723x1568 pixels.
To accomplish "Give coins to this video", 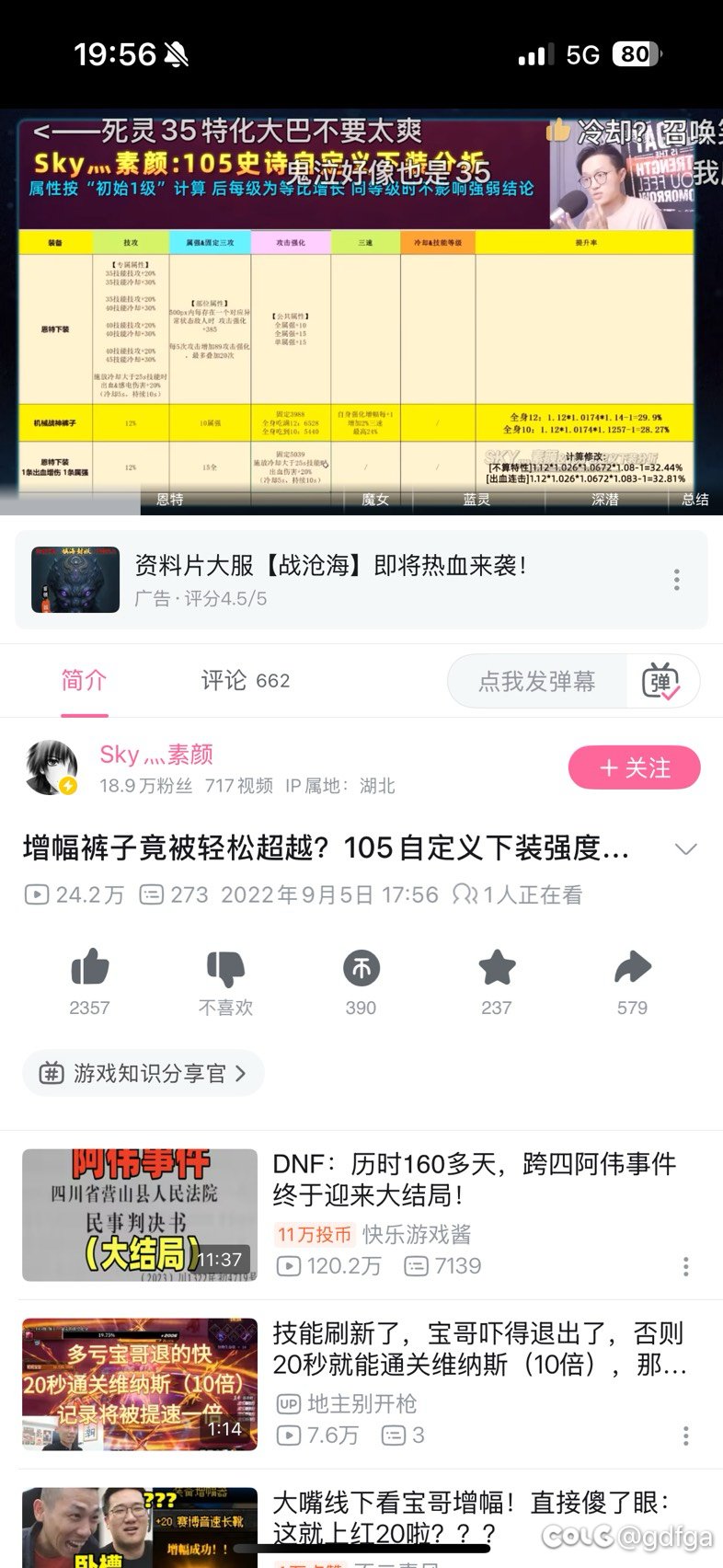I will point(361,969).
